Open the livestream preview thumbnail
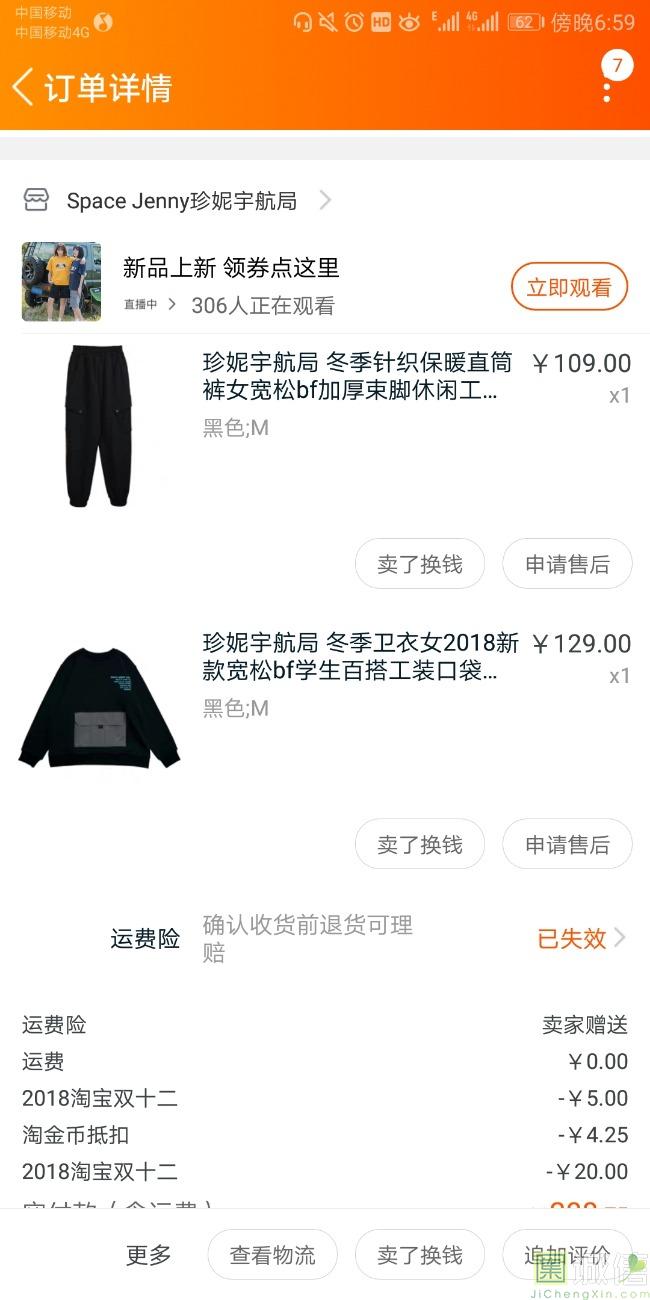Image resolution: width=650 pixels, height=1300 pixels. [x=62, y=281]
